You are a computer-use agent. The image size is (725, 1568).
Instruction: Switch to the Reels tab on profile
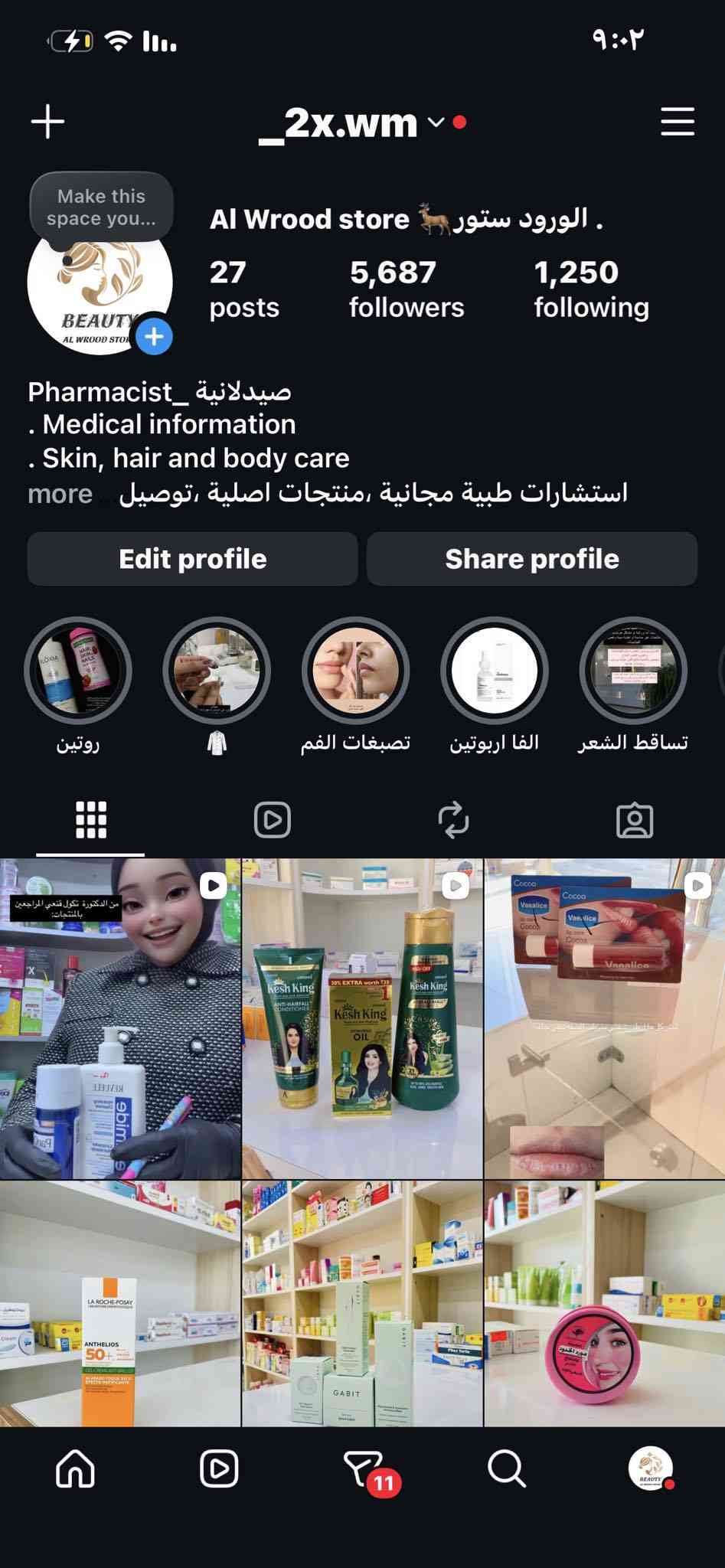point(272,820)
